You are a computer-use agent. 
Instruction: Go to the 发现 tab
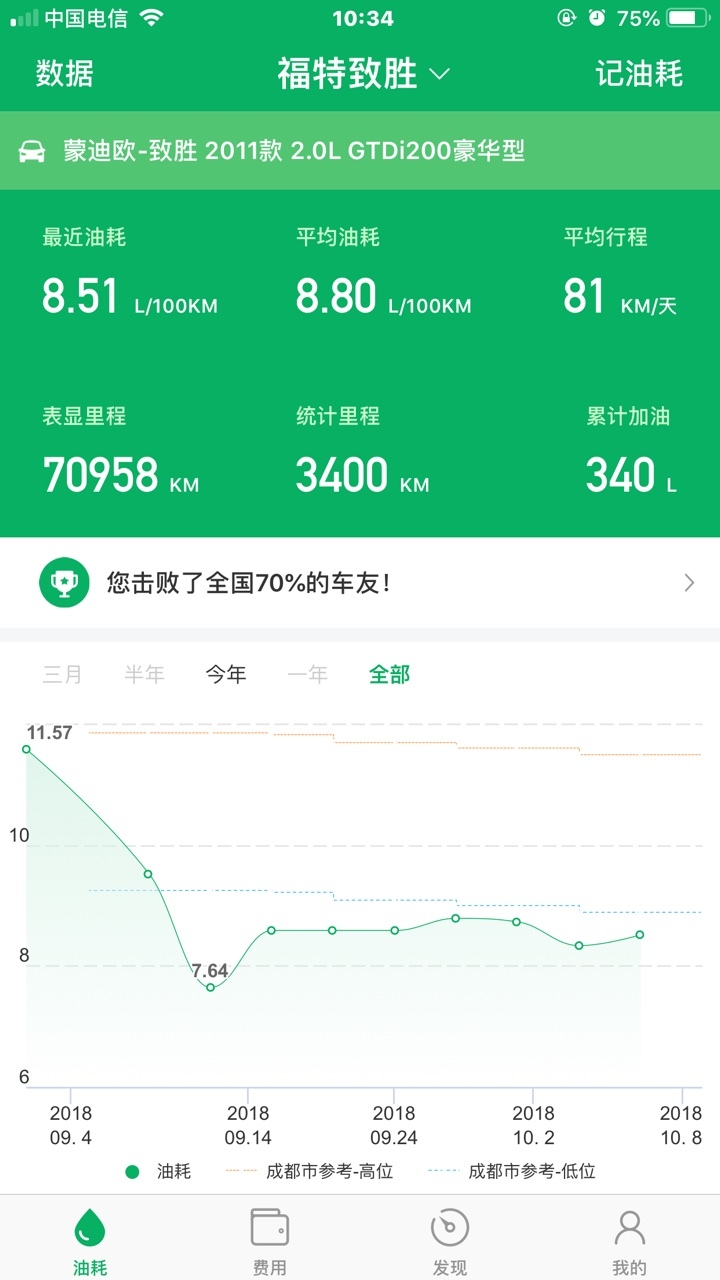point(450,1240)
